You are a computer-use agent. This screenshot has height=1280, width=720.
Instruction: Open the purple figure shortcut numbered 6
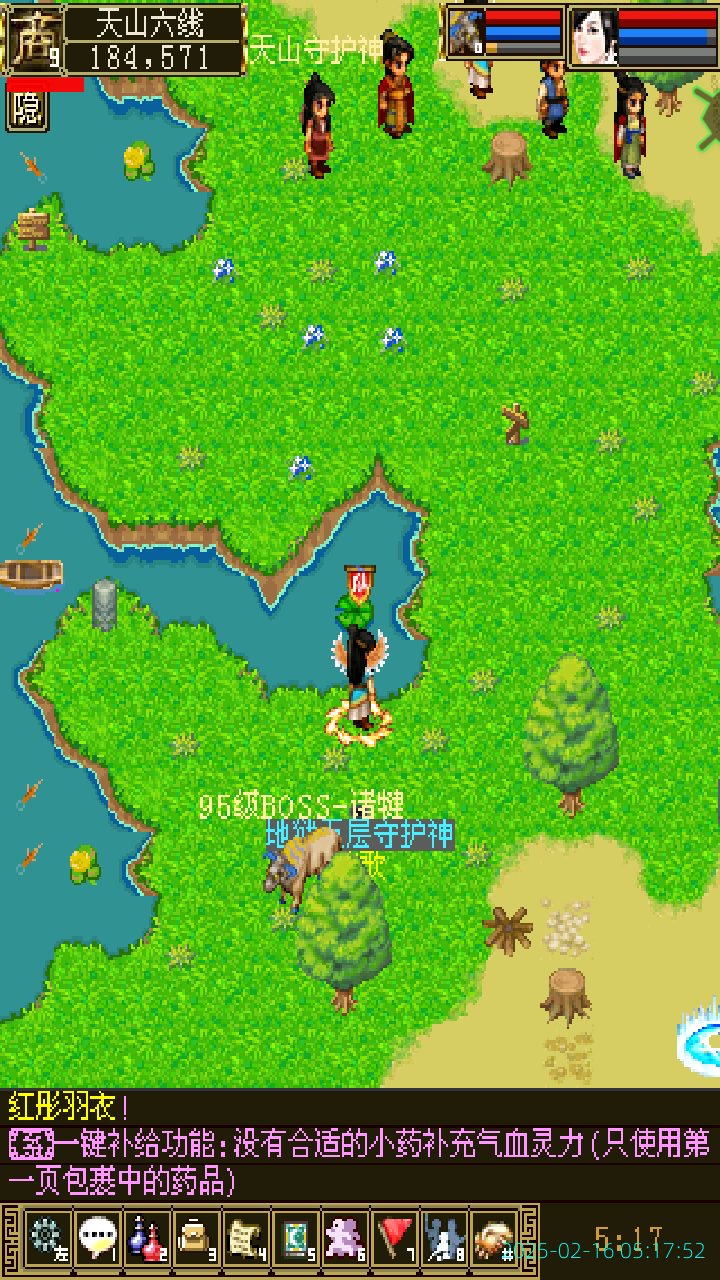tap(346, 1238)
